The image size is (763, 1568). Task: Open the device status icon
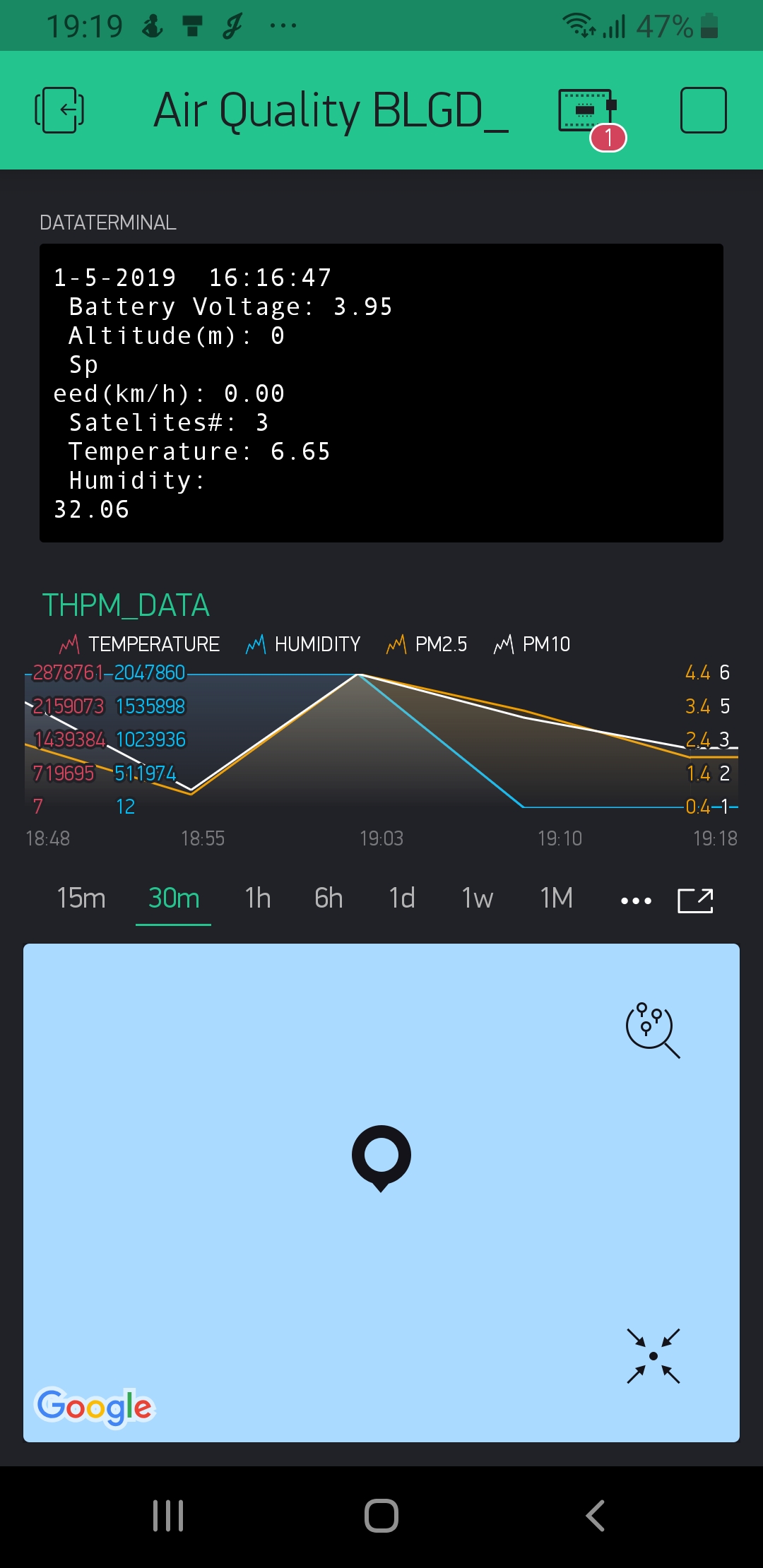point(589,113)
